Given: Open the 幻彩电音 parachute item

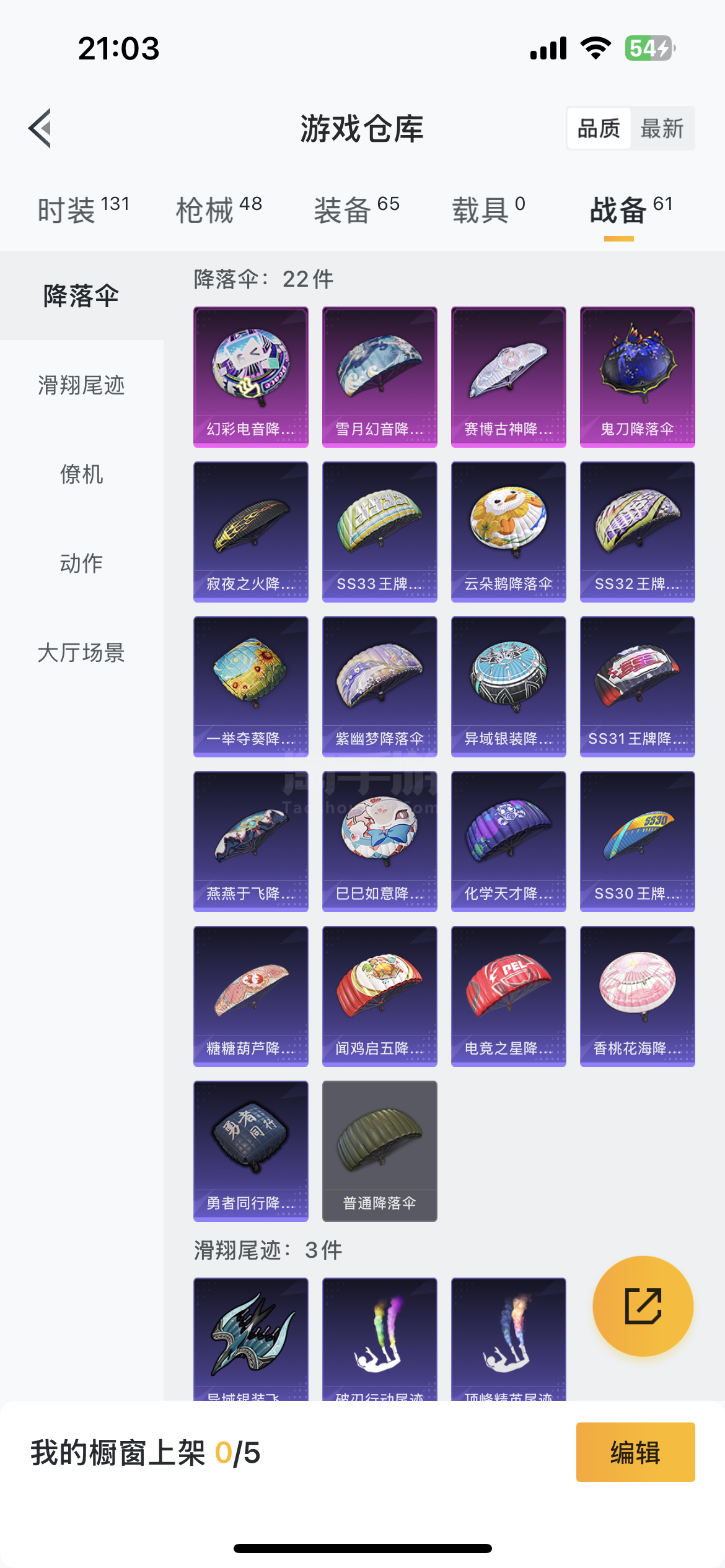Looking at the screenshot, I should point(250,377).
